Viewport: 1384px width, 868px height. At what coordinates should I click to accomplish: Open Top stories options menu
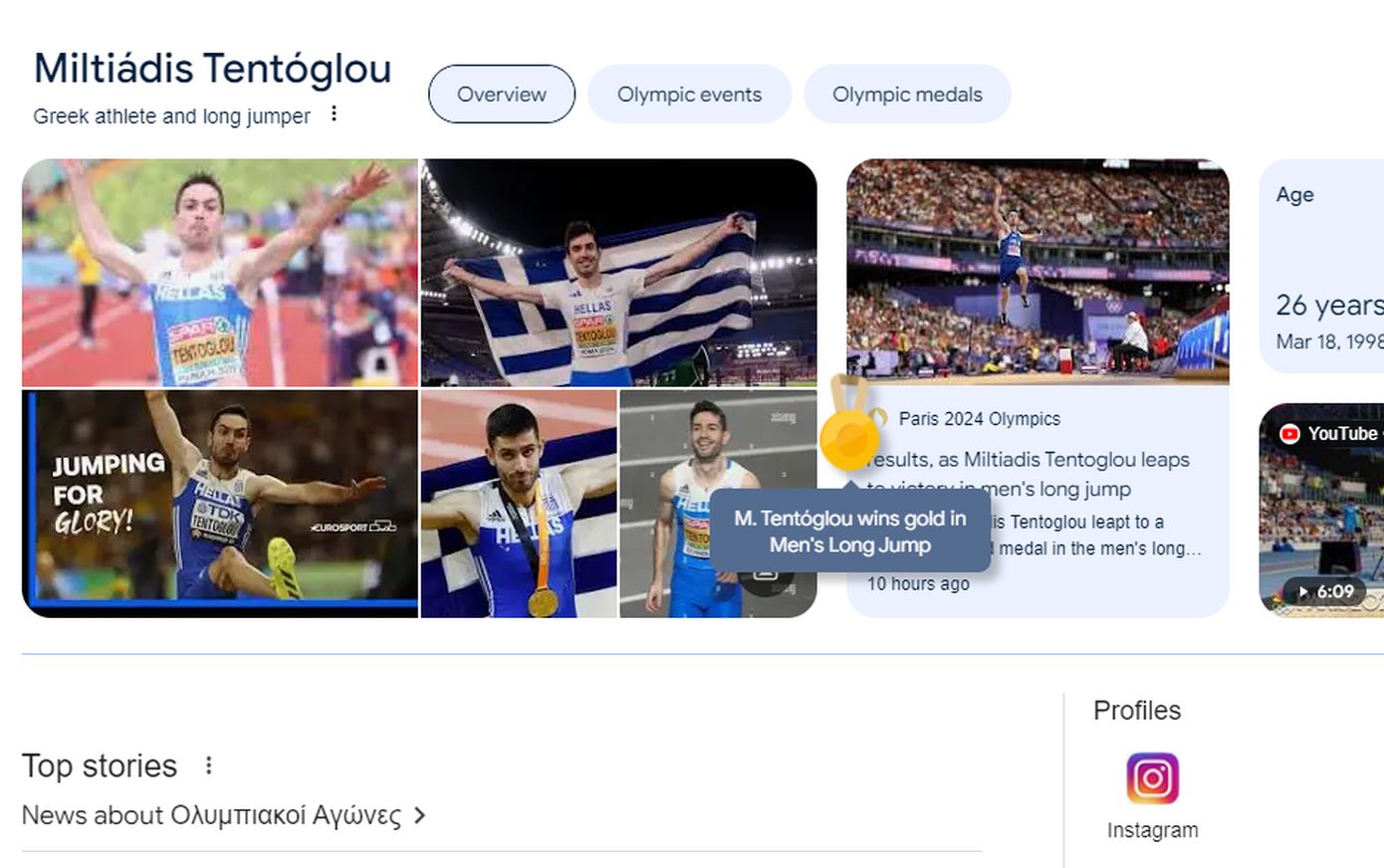tap(208, 765)
